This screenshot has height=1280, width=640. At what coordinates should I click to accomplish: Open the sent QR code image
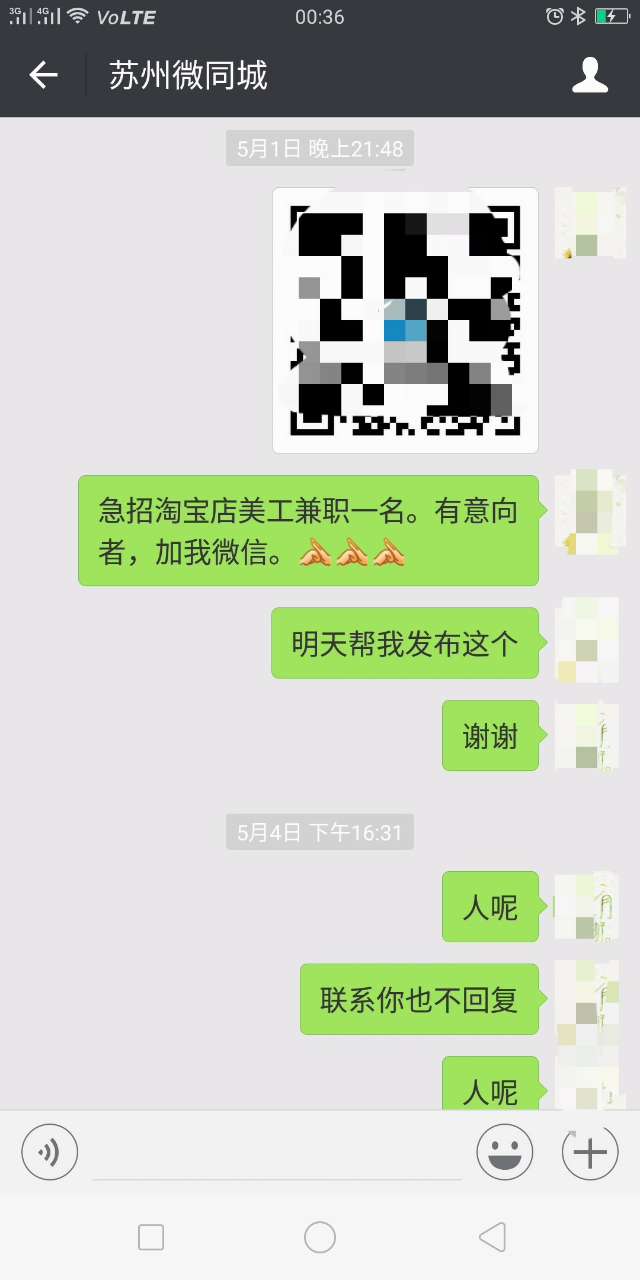click(405, 320)
